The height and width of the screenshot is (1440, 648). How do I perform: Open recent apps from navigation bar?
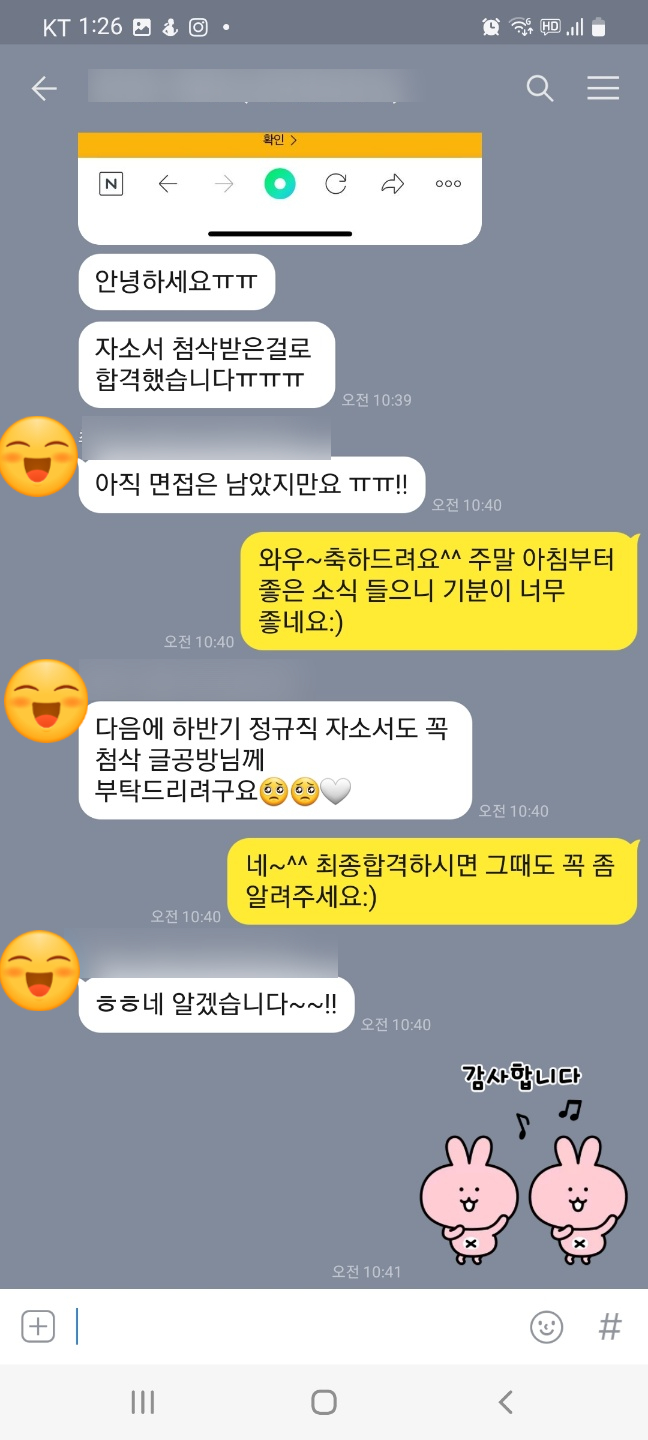[x=143, y=1402]
